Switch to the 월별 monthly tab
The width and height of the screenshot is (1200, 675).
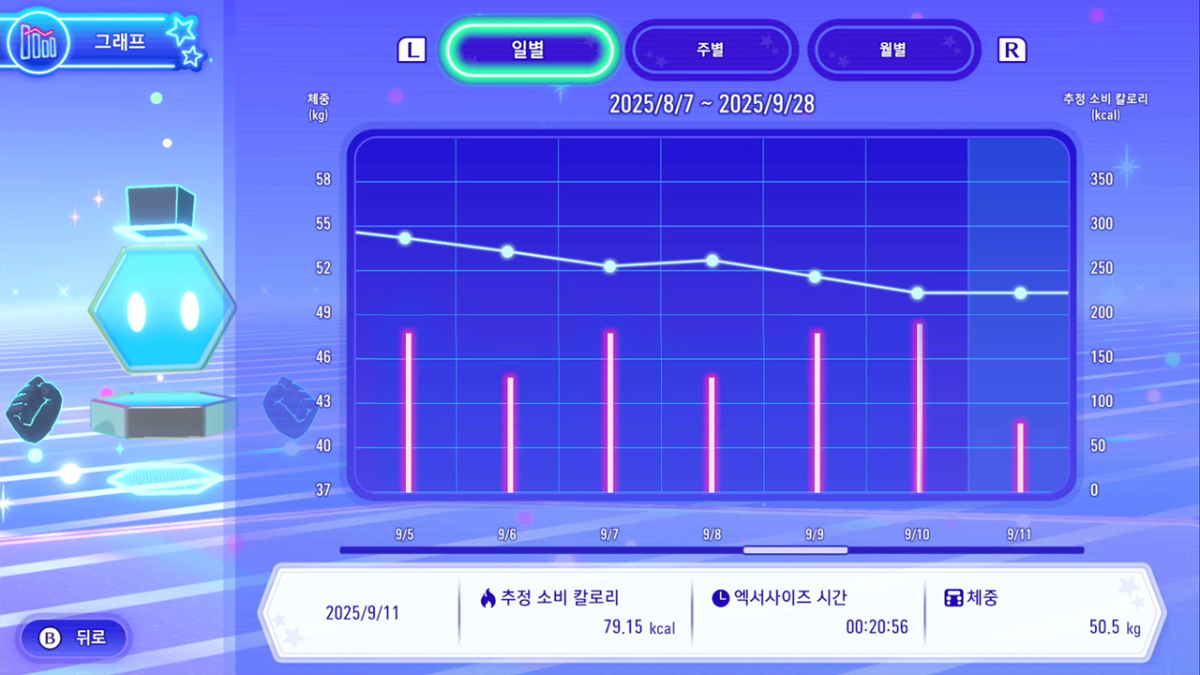(x=893, y=49)
